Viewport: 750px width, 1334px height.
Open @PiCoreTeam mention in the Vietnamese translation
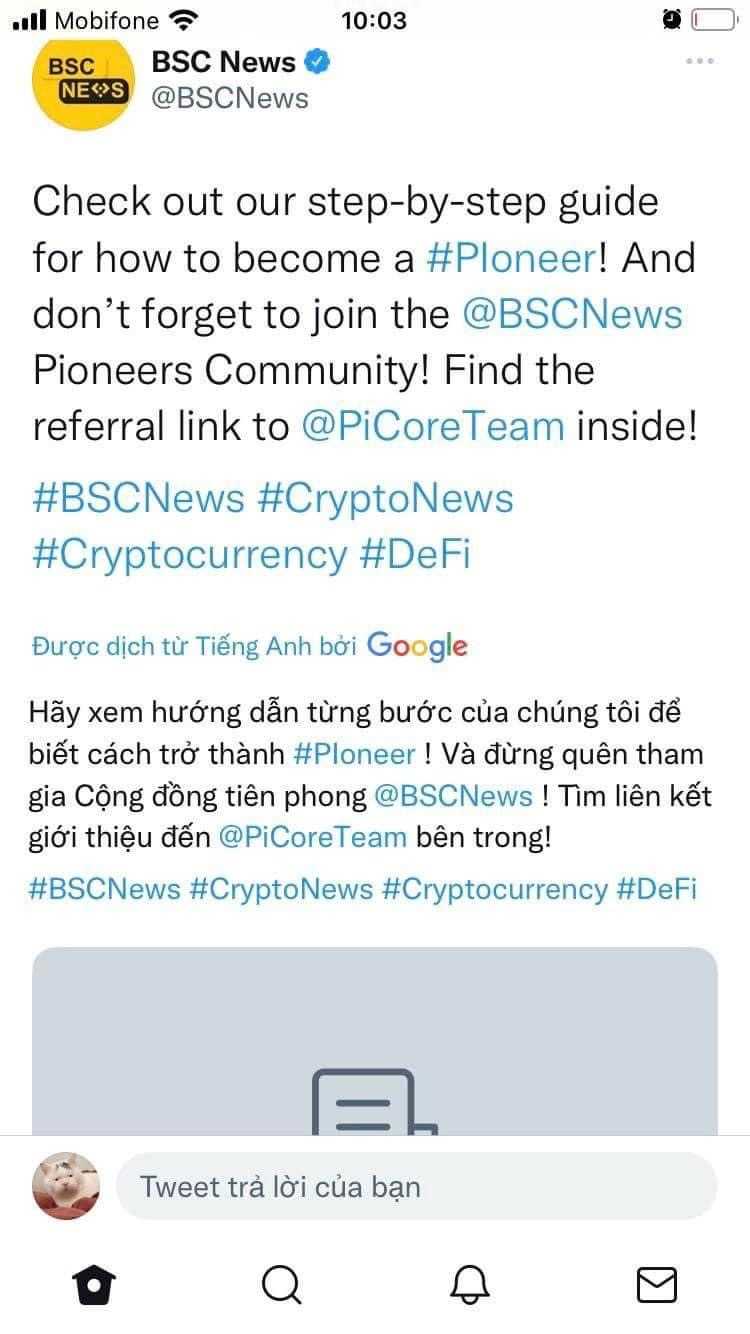click(311, 837)
